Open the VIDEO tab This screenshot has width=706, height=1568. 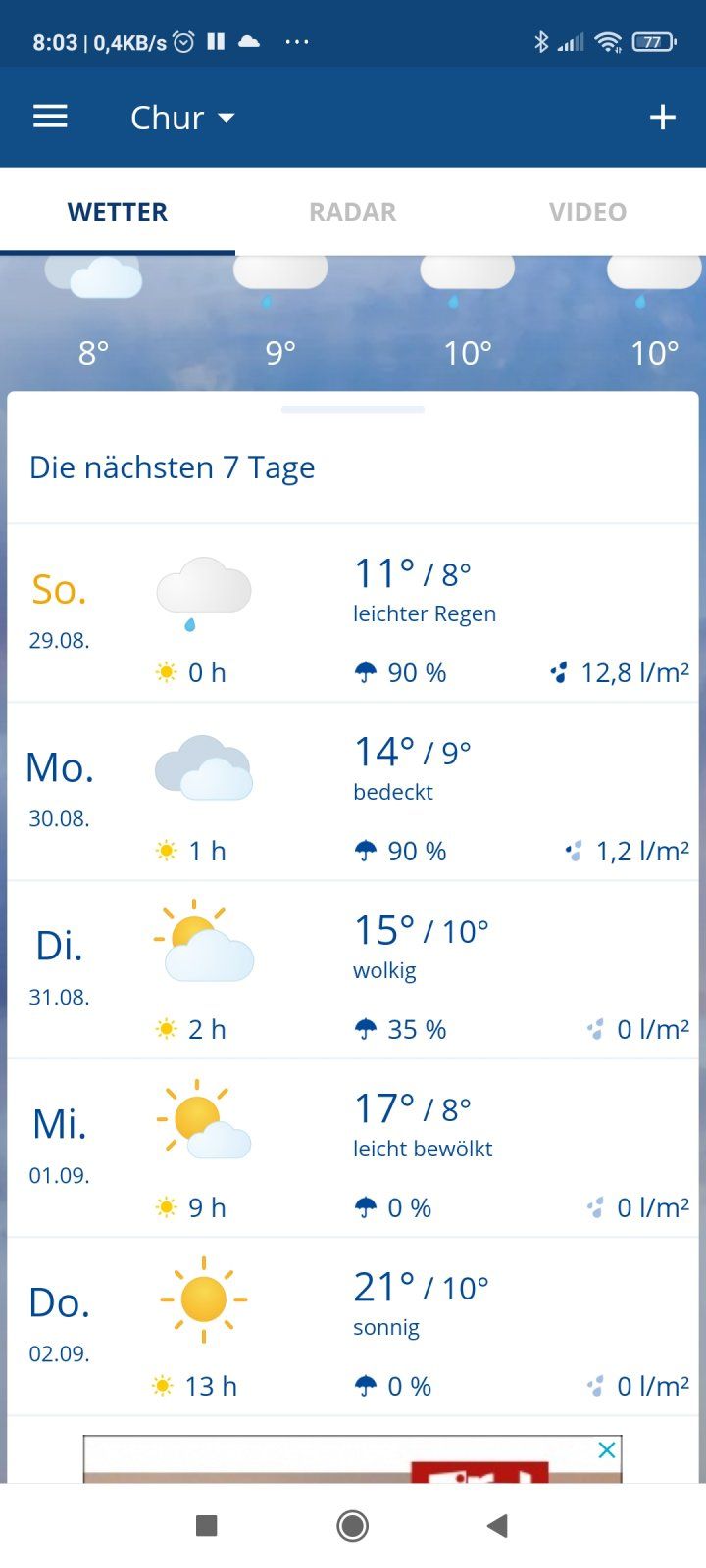pyautogui.click(x=587, y=211)
